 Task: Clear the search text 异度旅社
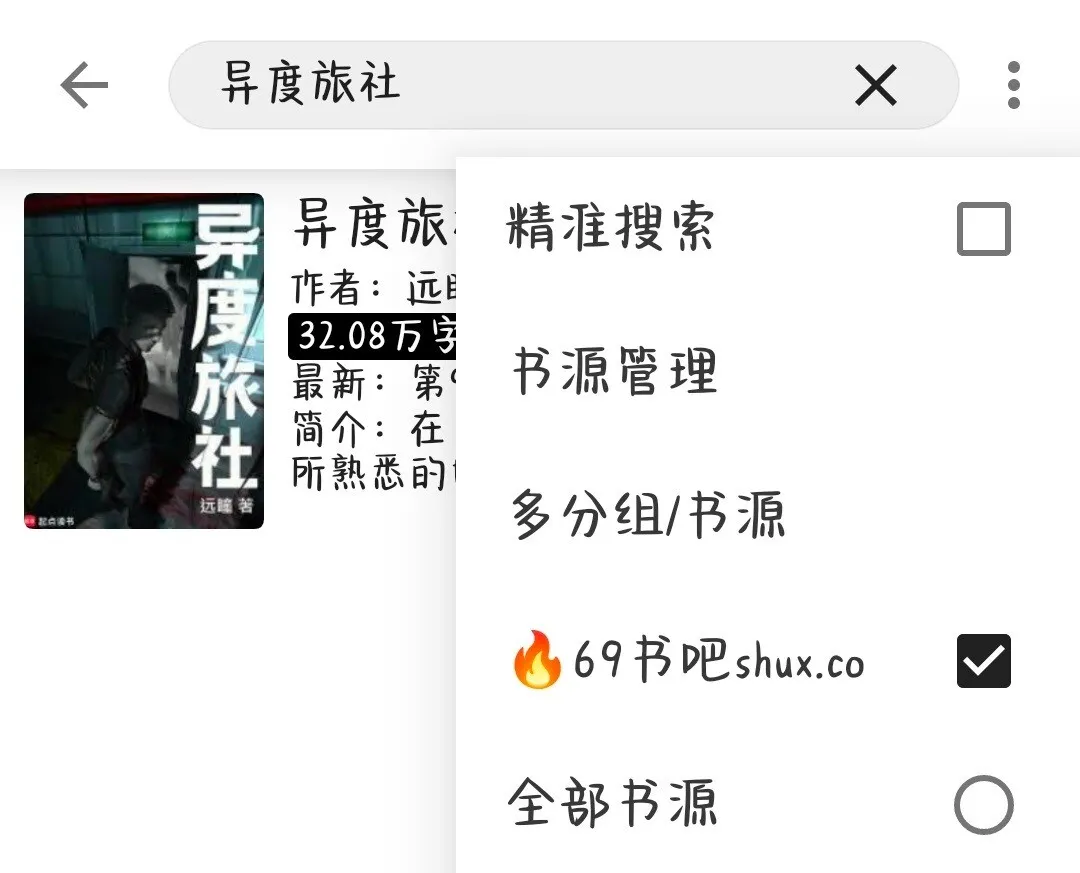tap(876, 86)
